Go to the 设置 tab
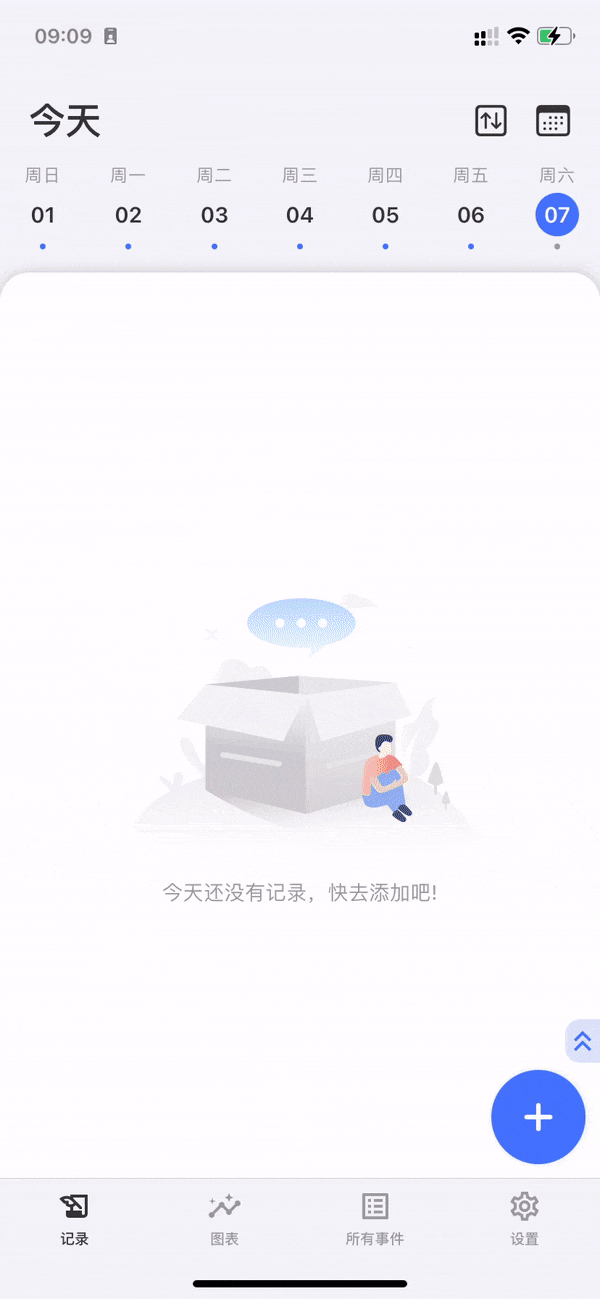 524,1218
